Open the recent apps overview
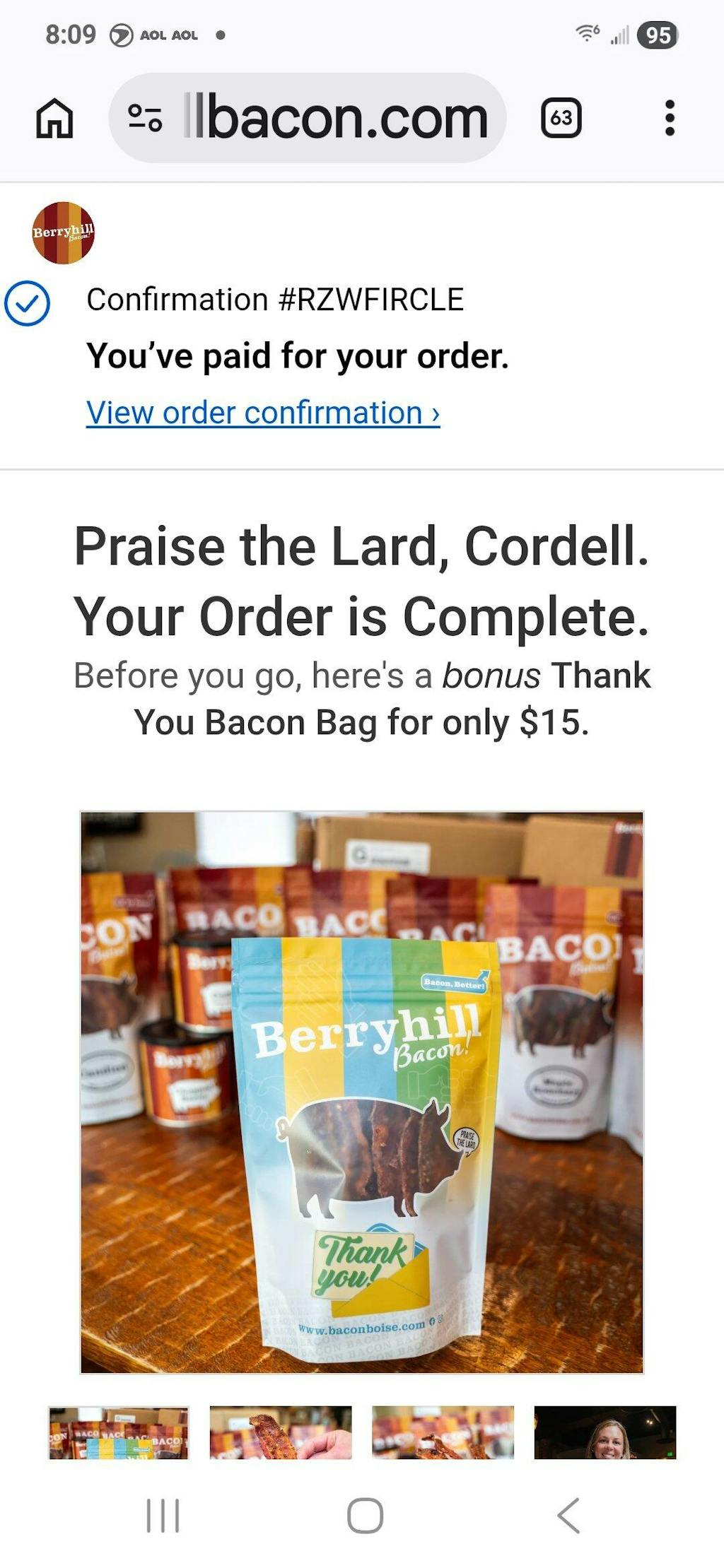This screenshot has width=724, height=1568. tap(163, 1516)
